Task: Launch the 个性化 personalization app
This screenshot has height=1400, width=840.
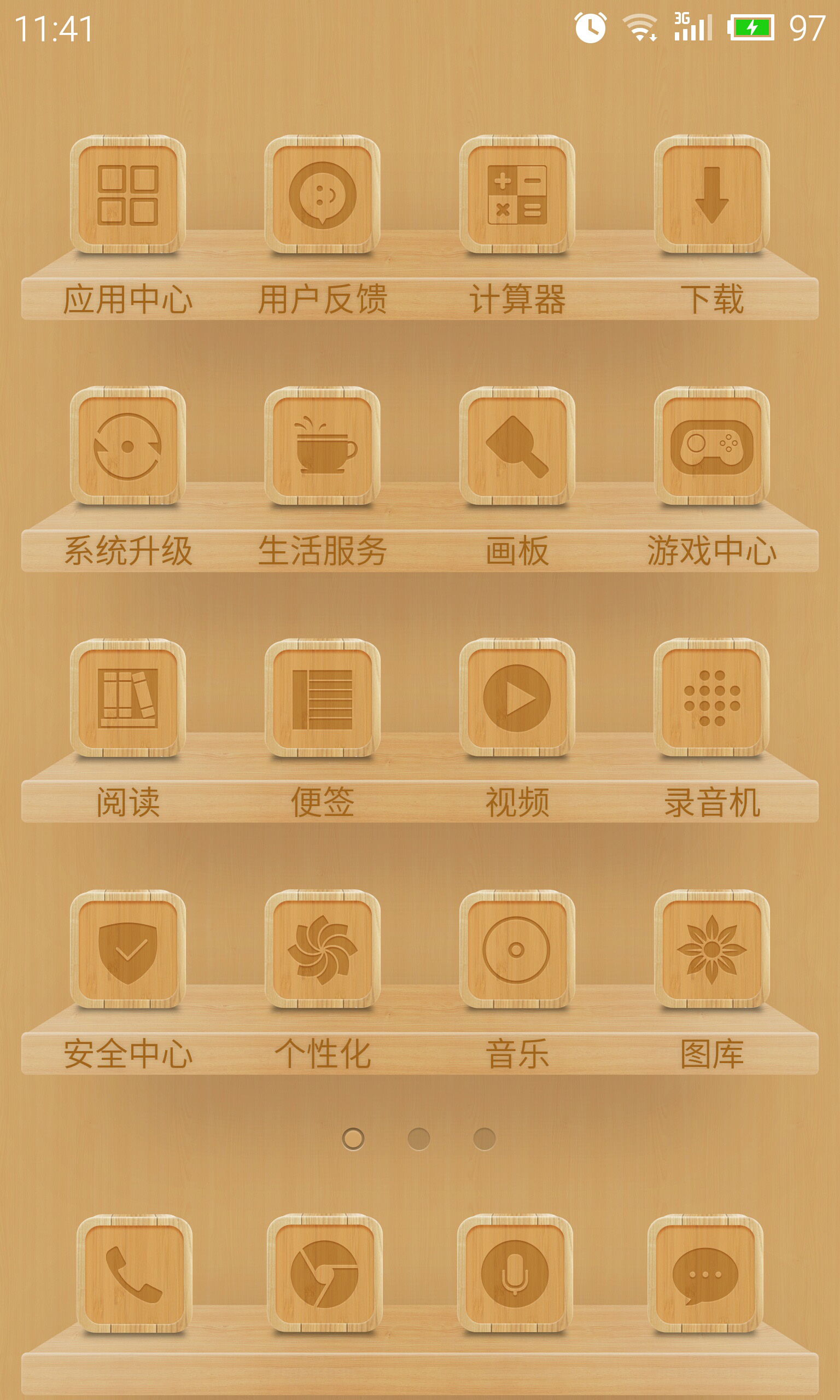Action: (323, 949)
